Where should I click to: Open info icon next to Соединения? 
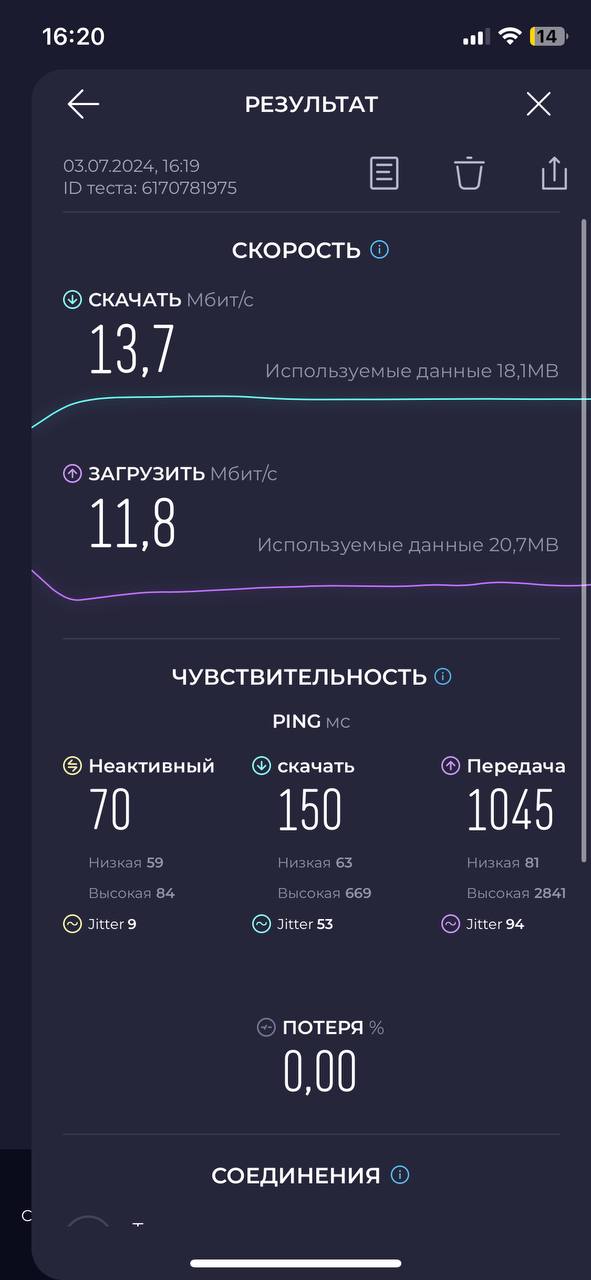pos(400,1175)
